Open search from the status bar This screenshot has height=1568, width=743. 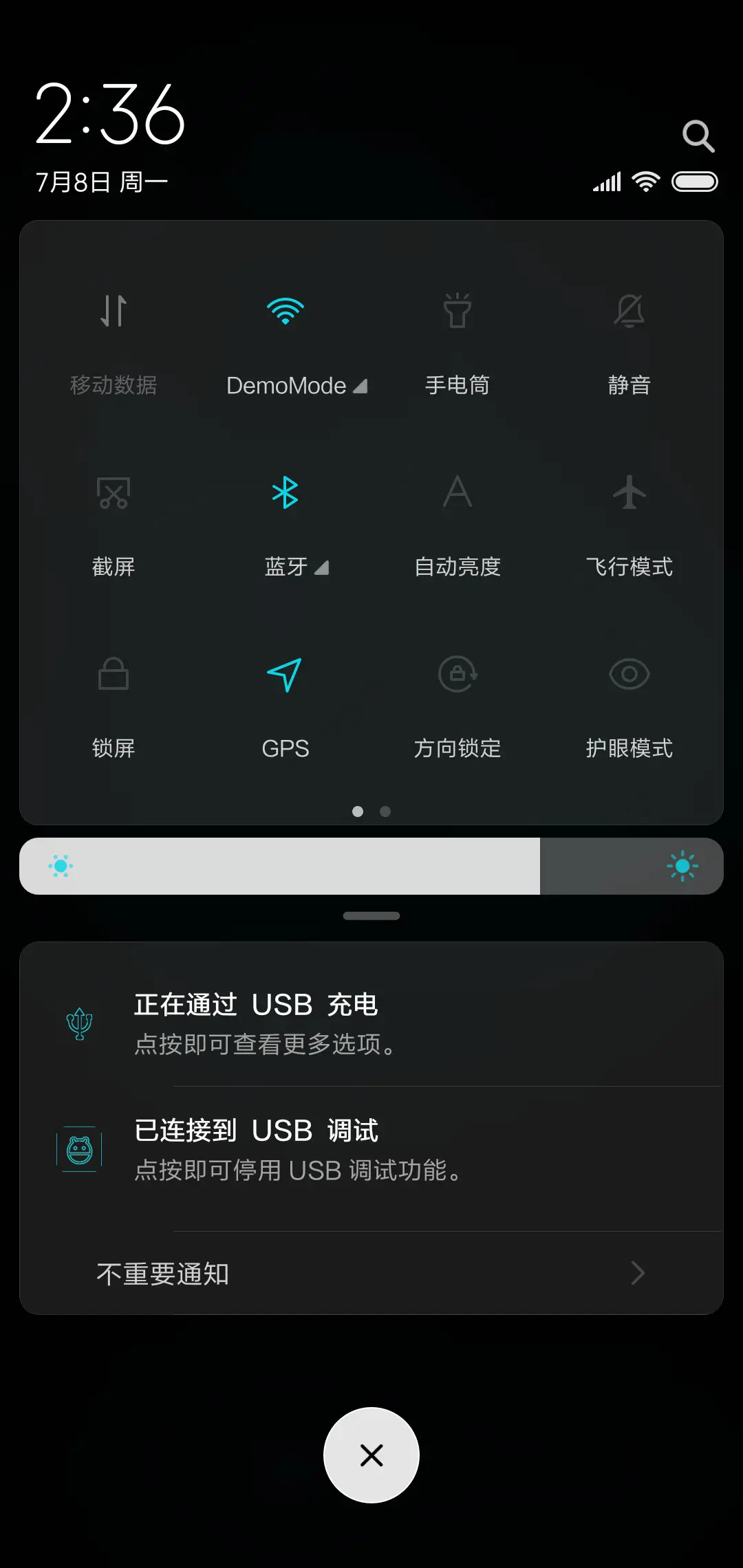(699, 135)
